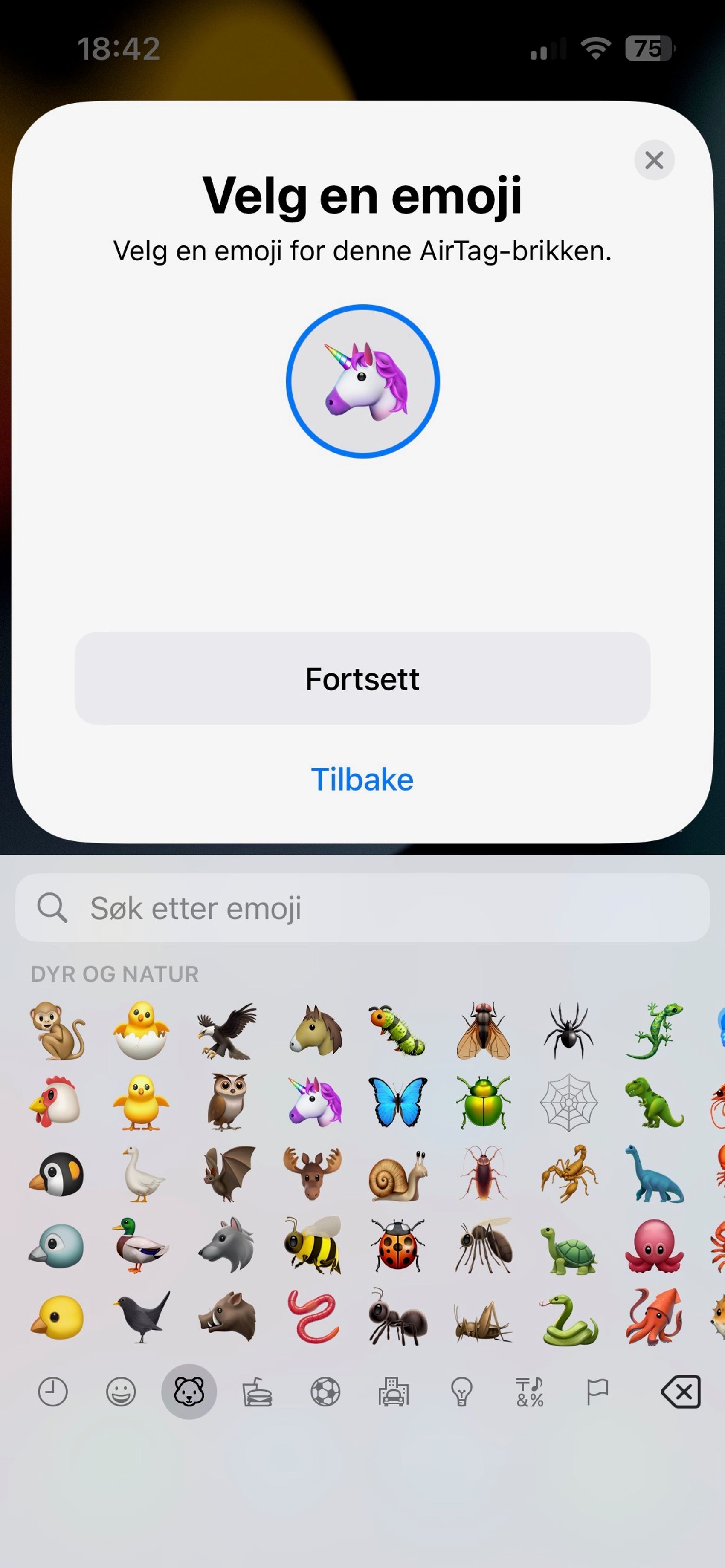This screenshot has height=1568, width=725.
Task: Select the green T-Rex emoji
Action: 654,1102
